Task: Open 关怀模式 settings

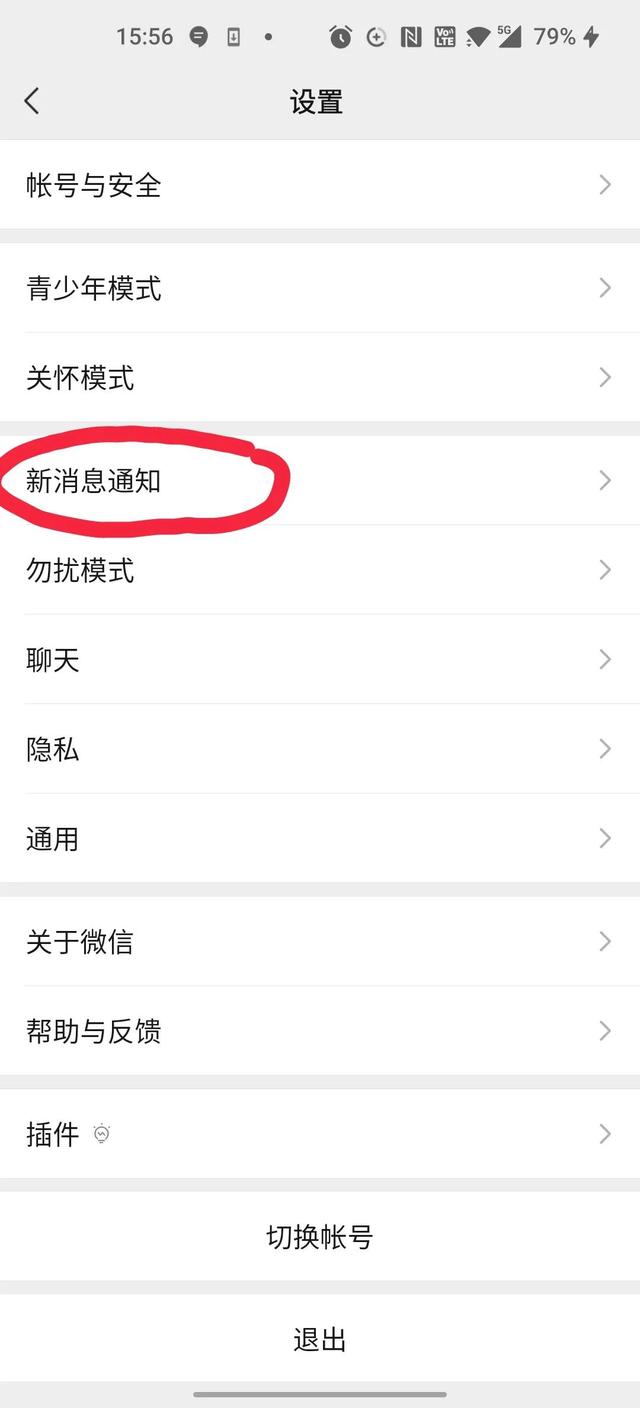Action: click(x=320, y=378)
